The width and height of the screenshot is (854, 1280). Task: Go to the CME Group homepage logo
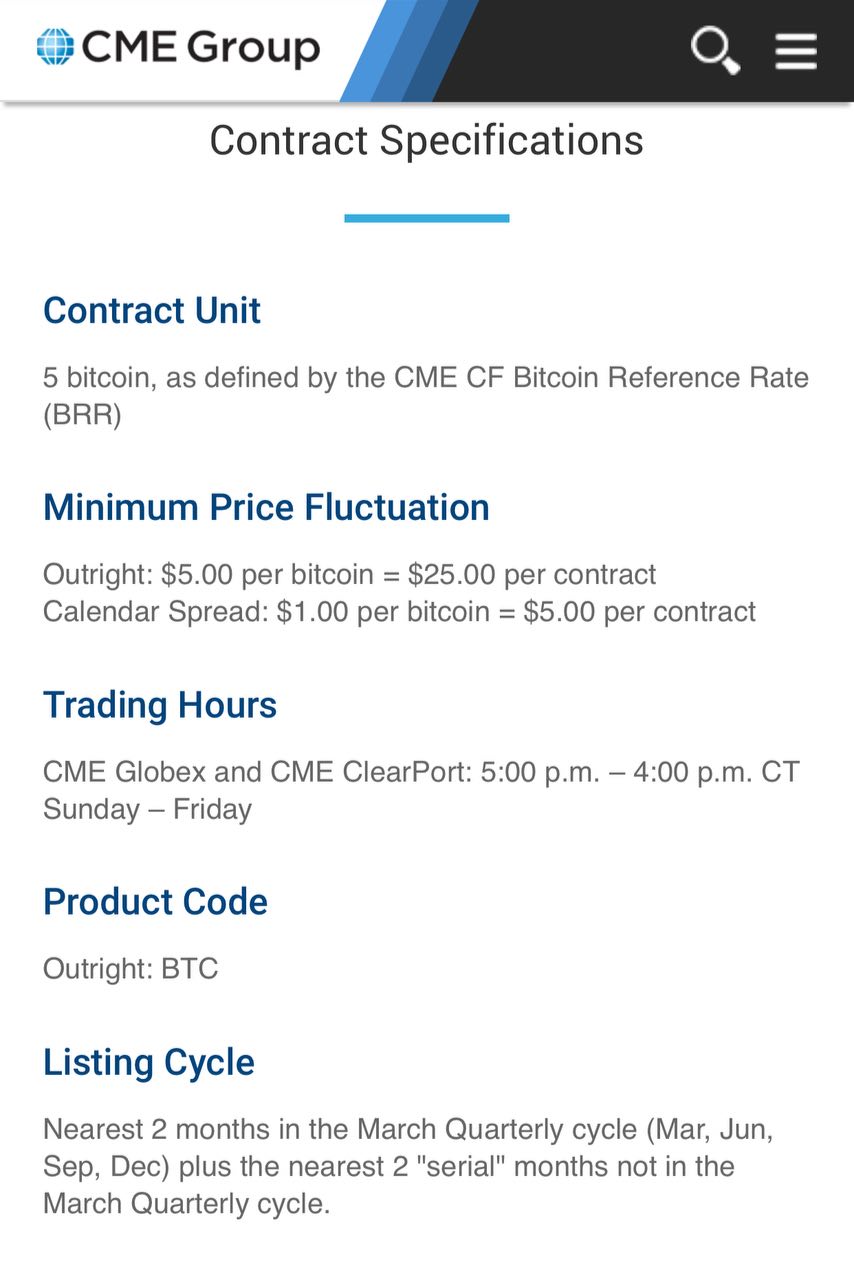178,47
